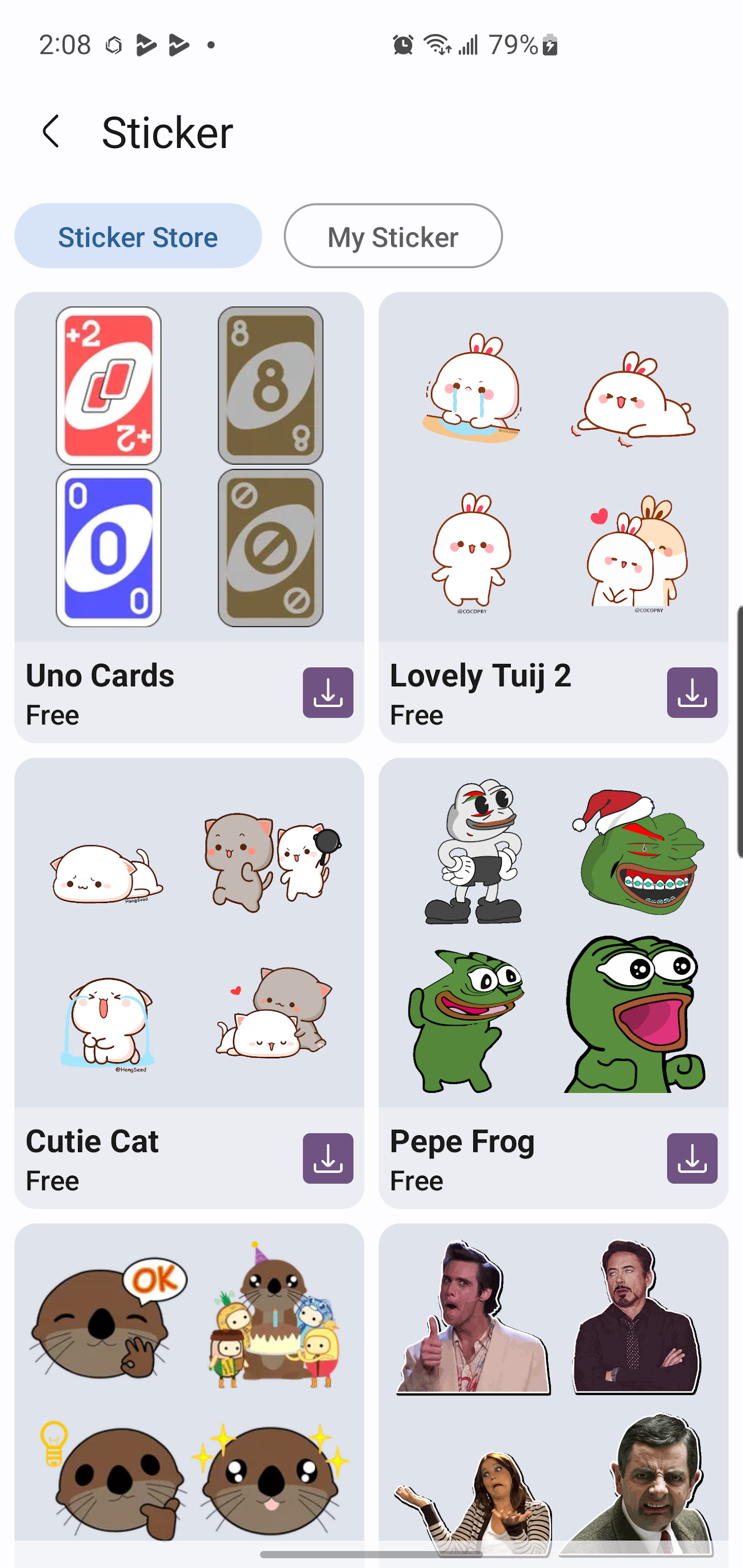Open the Cutie Cat sticker preview
The width and height of the screenshot is (743, 1568).
[189, 933]
